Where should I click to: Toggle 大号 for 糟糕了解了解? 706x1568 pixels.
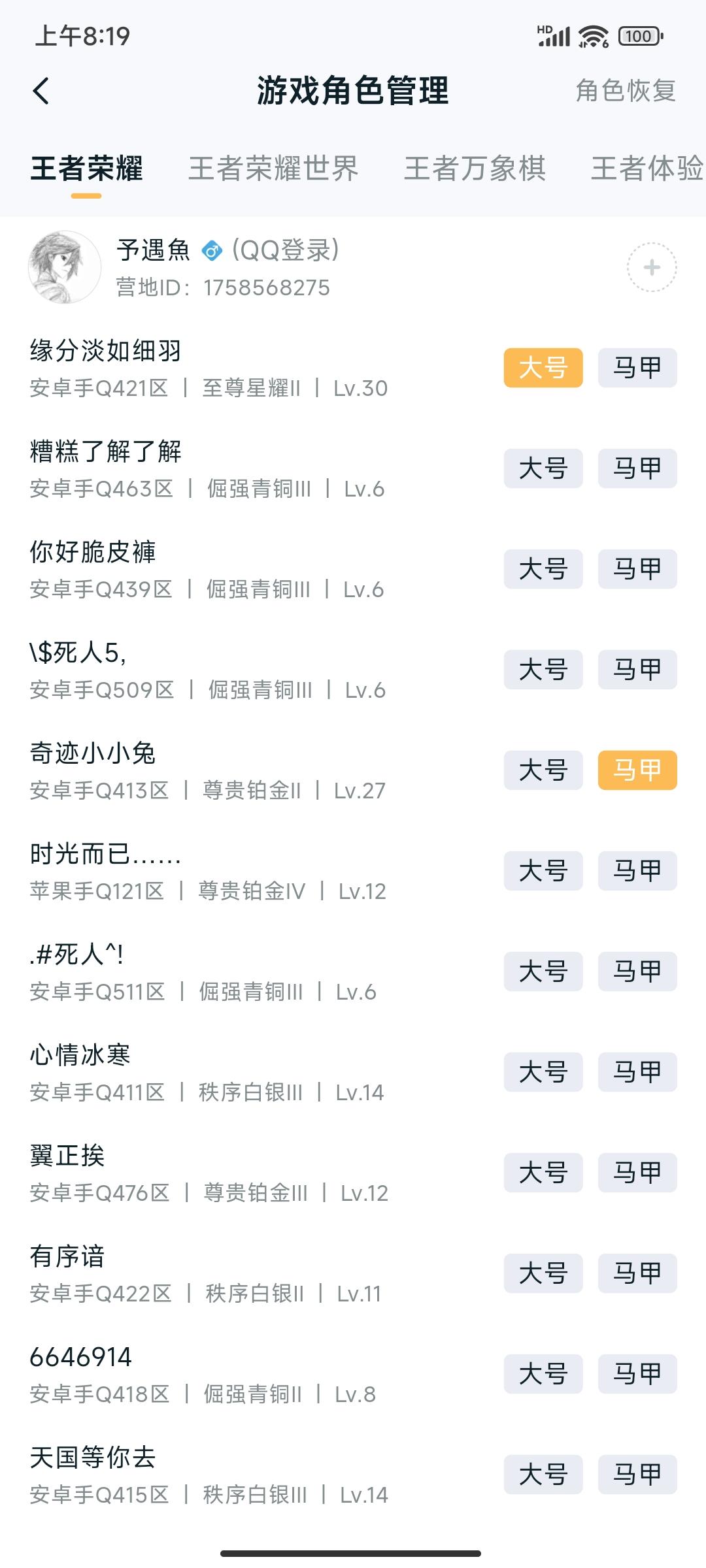(543, 468)
